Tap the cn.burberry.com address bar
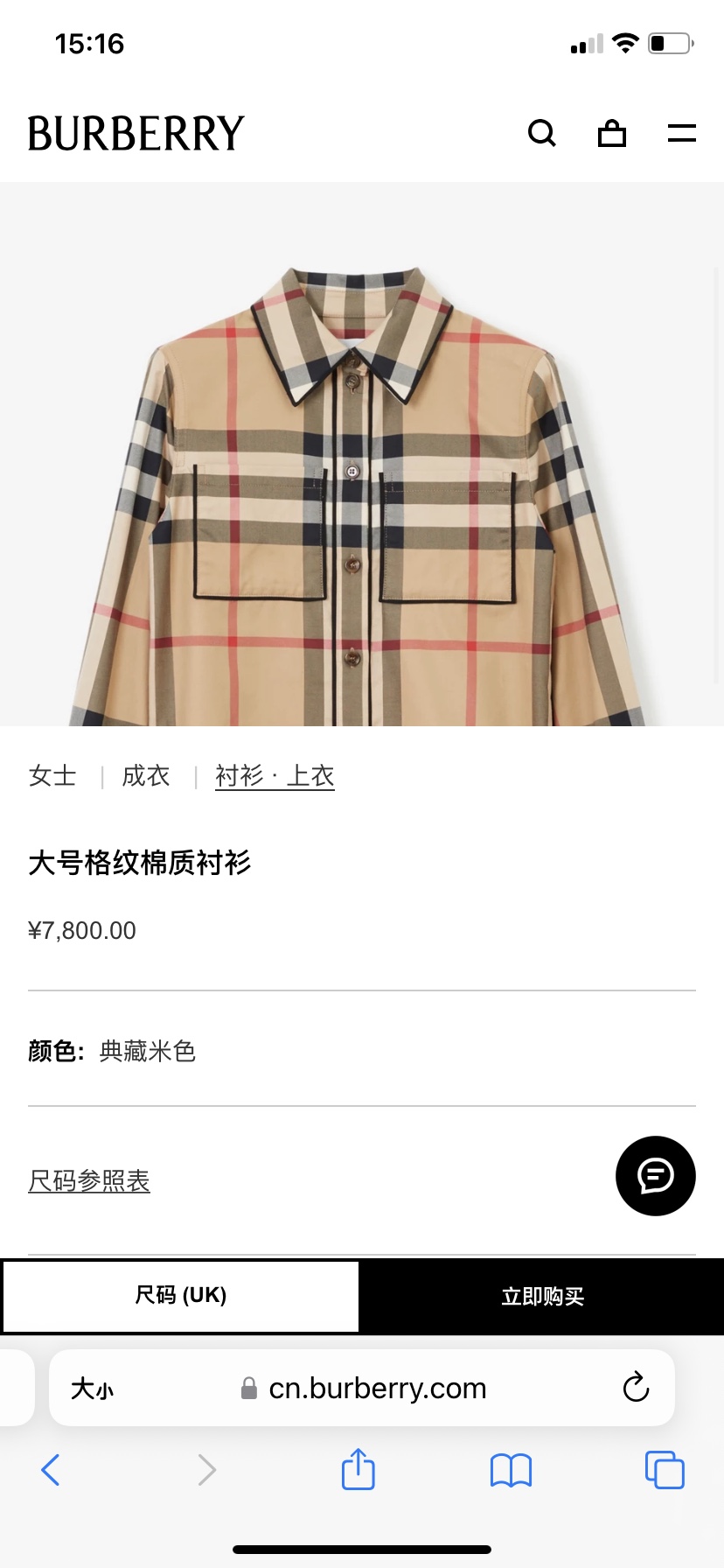This screenshot has height=1568, width=724. 376,1389
